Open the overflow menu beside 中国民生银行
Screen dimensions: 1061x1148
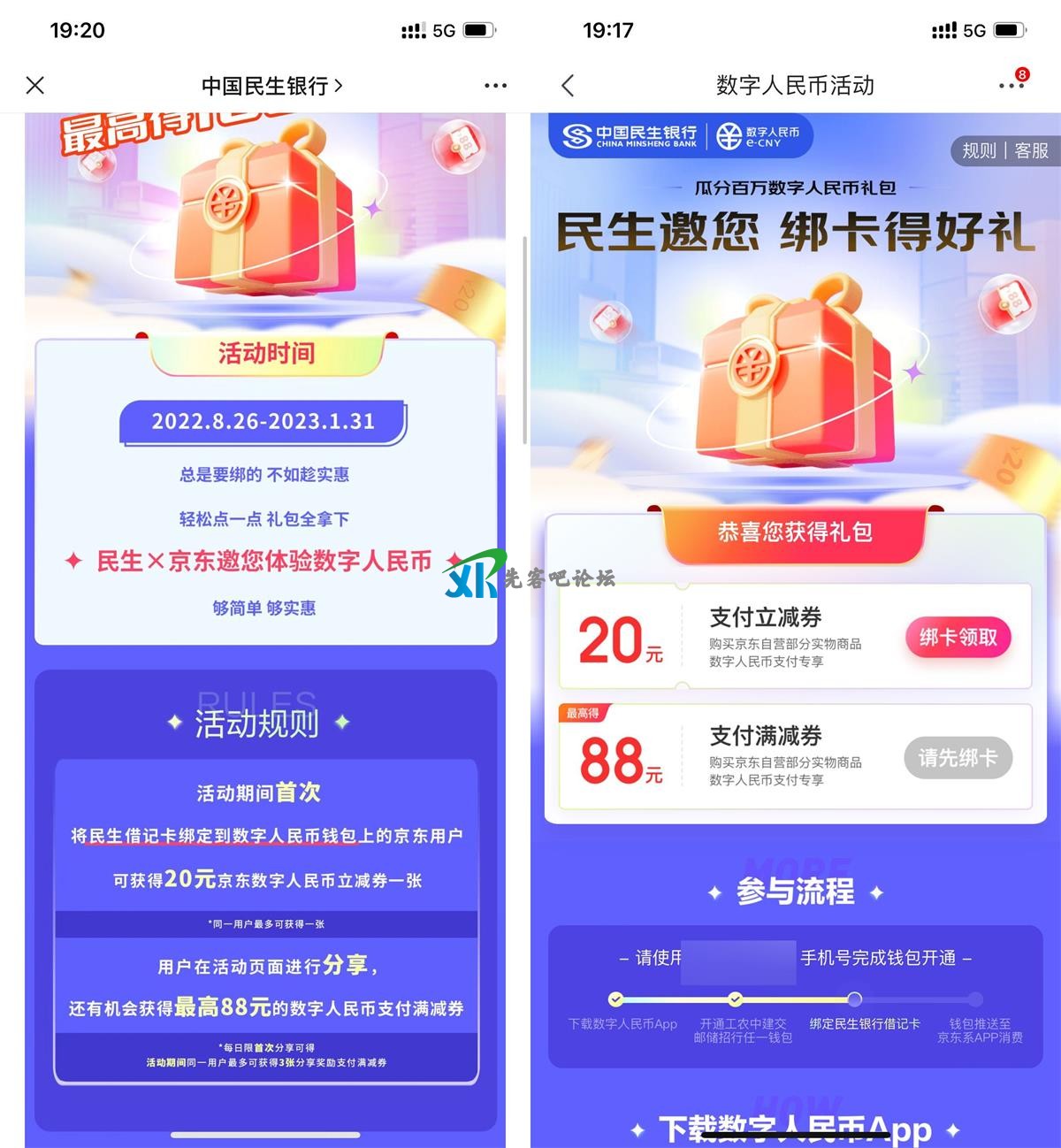click(x=495, y=86)
